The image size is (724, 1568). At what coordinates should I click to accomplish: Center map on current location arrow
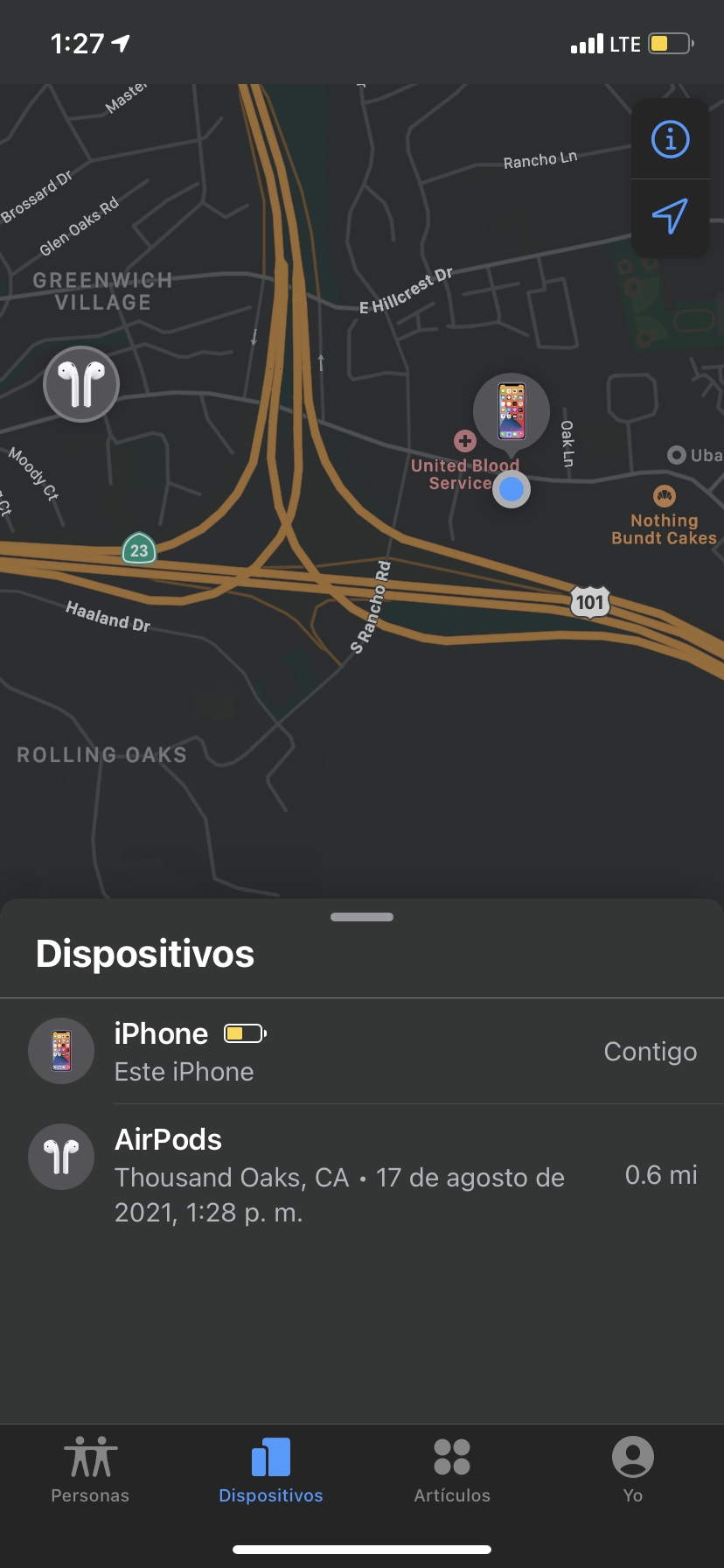[671, 216]
